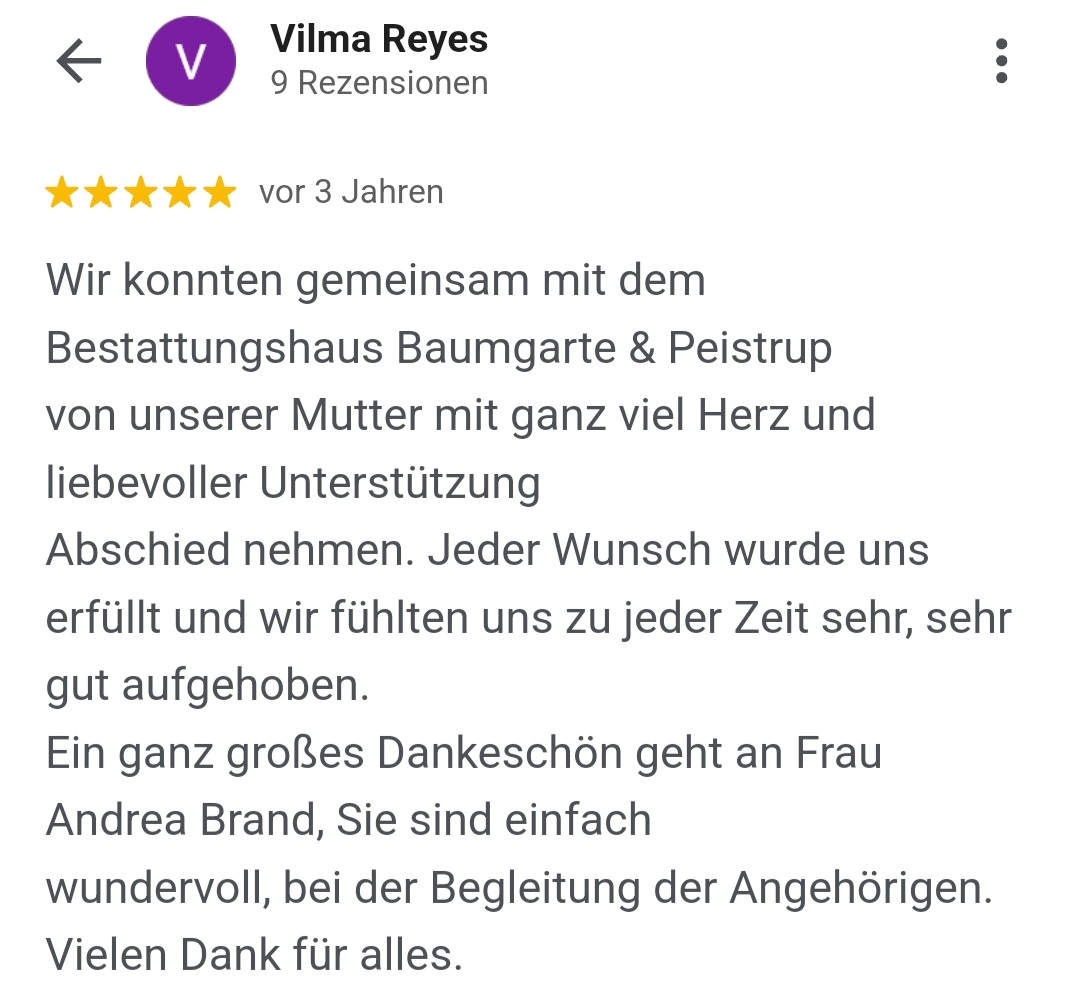This screenshot has width=1080, height=995.
Task: Open Vilma Reyes' reviewer profile
Action: [379, 41]
